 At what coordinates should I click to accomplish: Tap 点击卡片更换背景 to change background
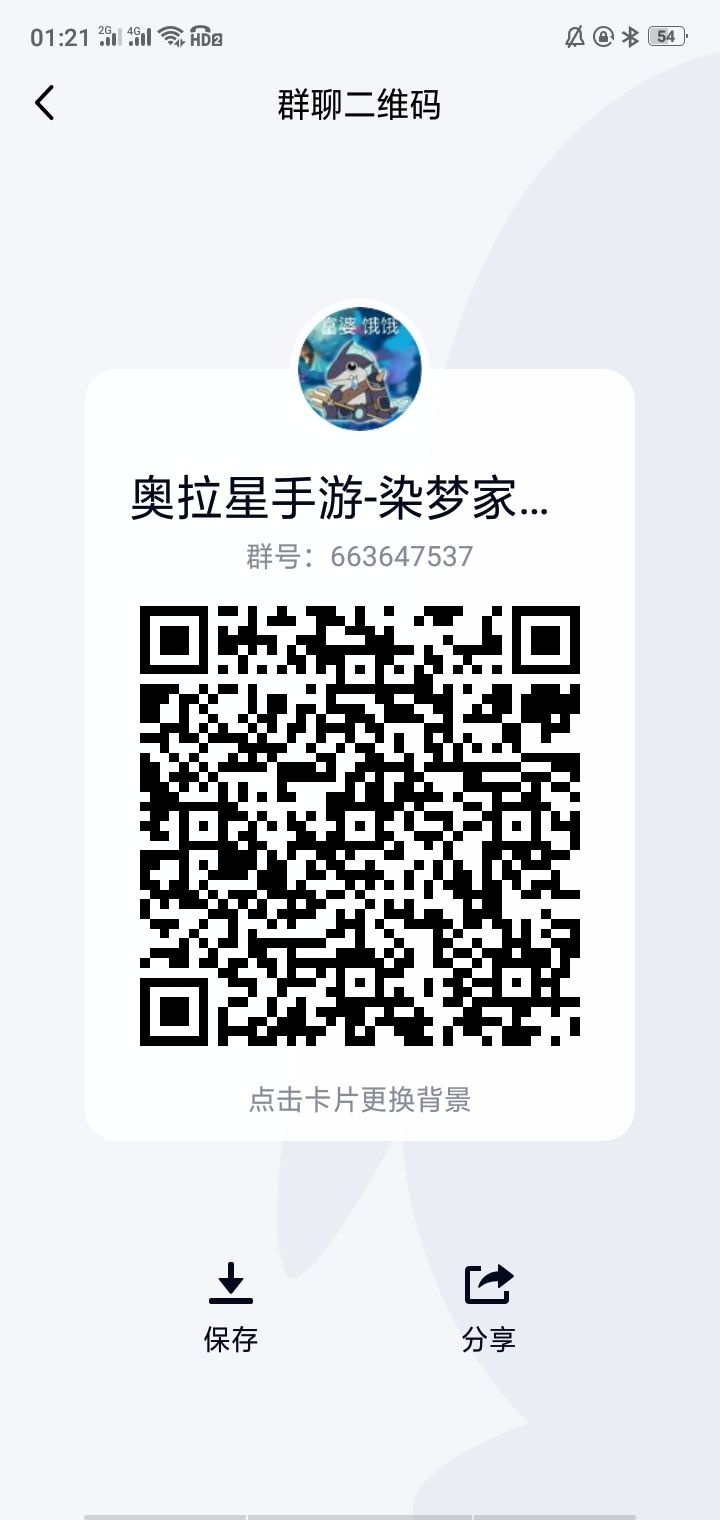[360, 1100]
